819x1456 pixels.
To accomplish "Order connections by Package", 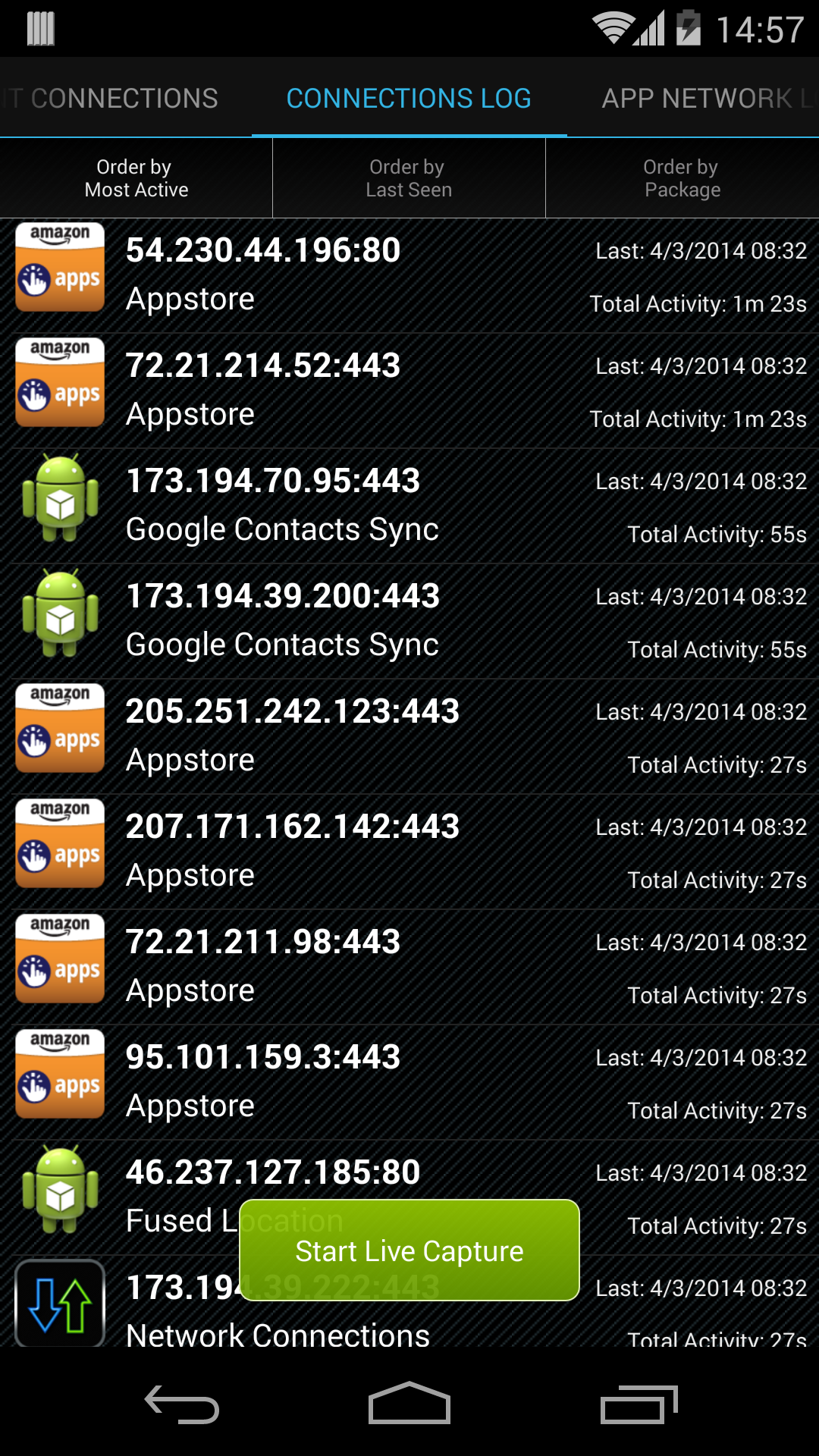I will coord(680,177).
